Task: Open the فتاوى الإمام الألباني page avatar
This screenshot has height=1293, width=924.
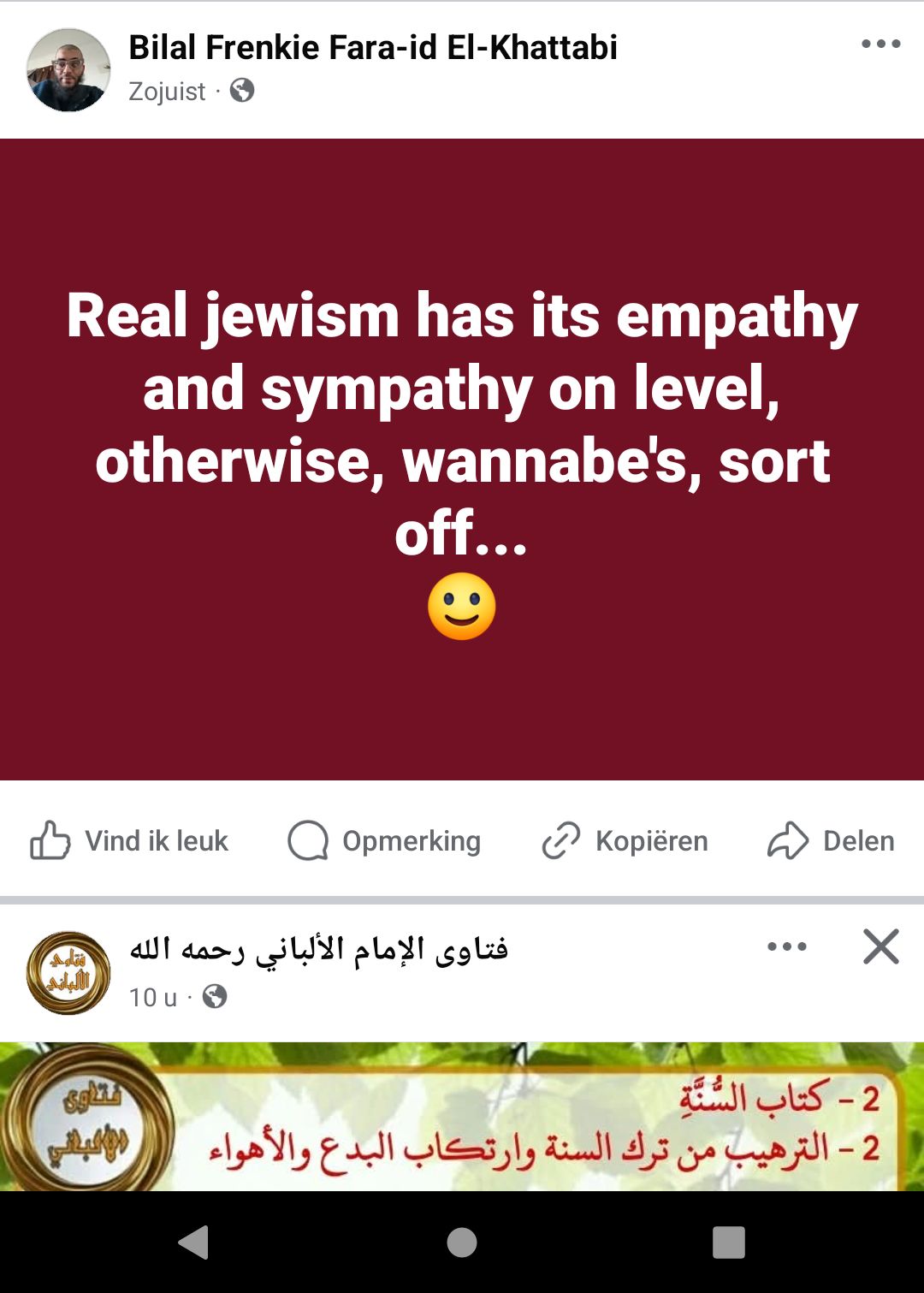Action: (68, 973)
